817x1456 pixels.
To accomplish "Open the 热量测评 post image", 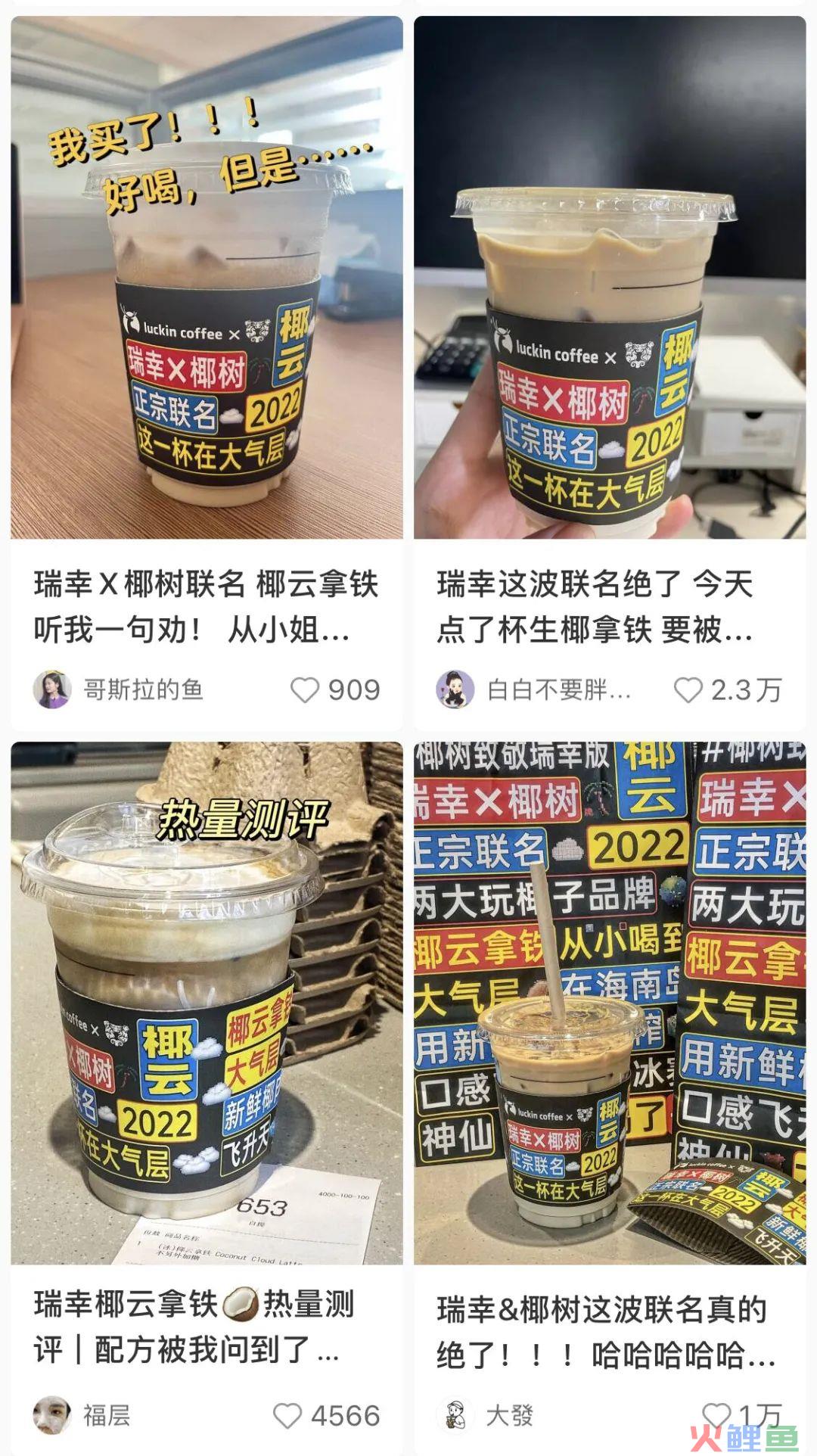I will point(207,1003).
